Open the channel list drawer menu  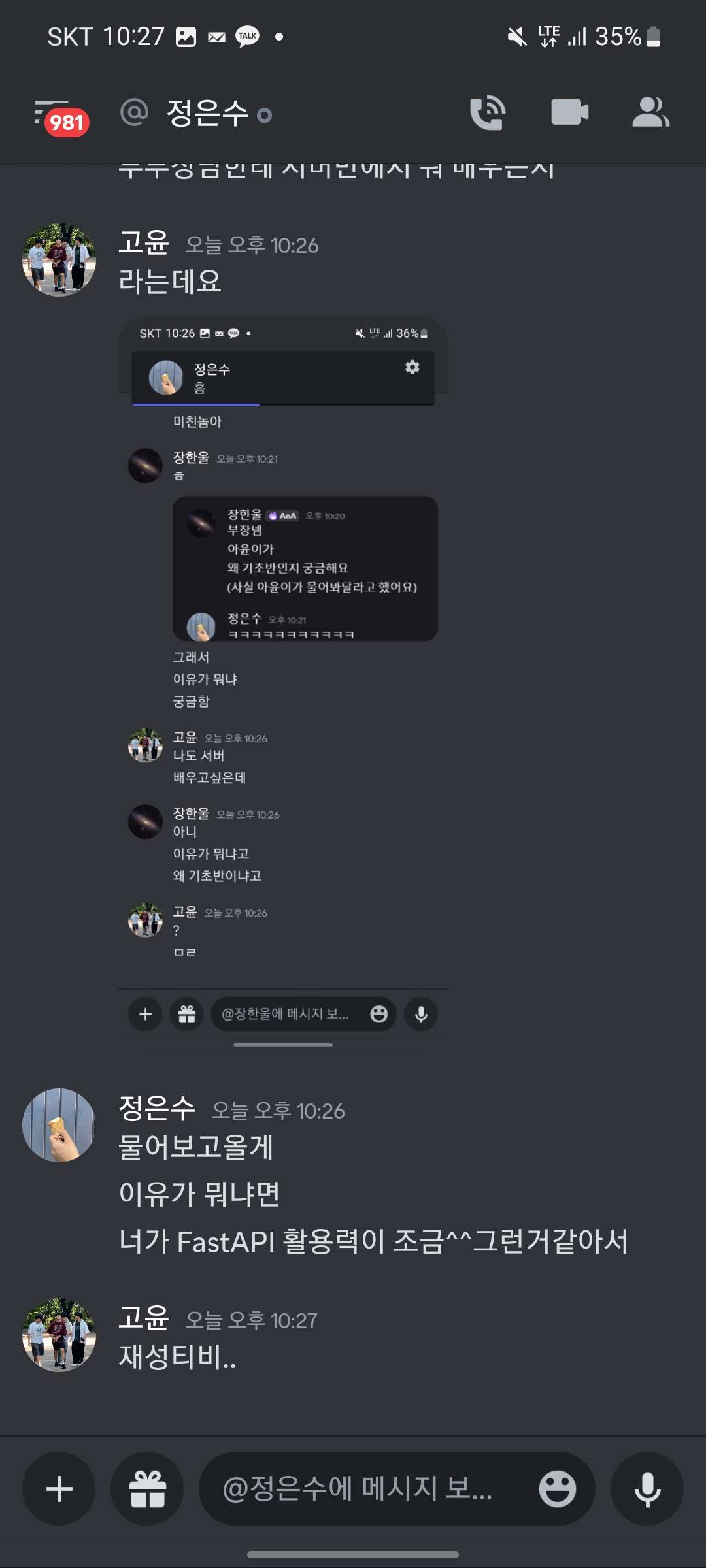click(x=61, y=116)
